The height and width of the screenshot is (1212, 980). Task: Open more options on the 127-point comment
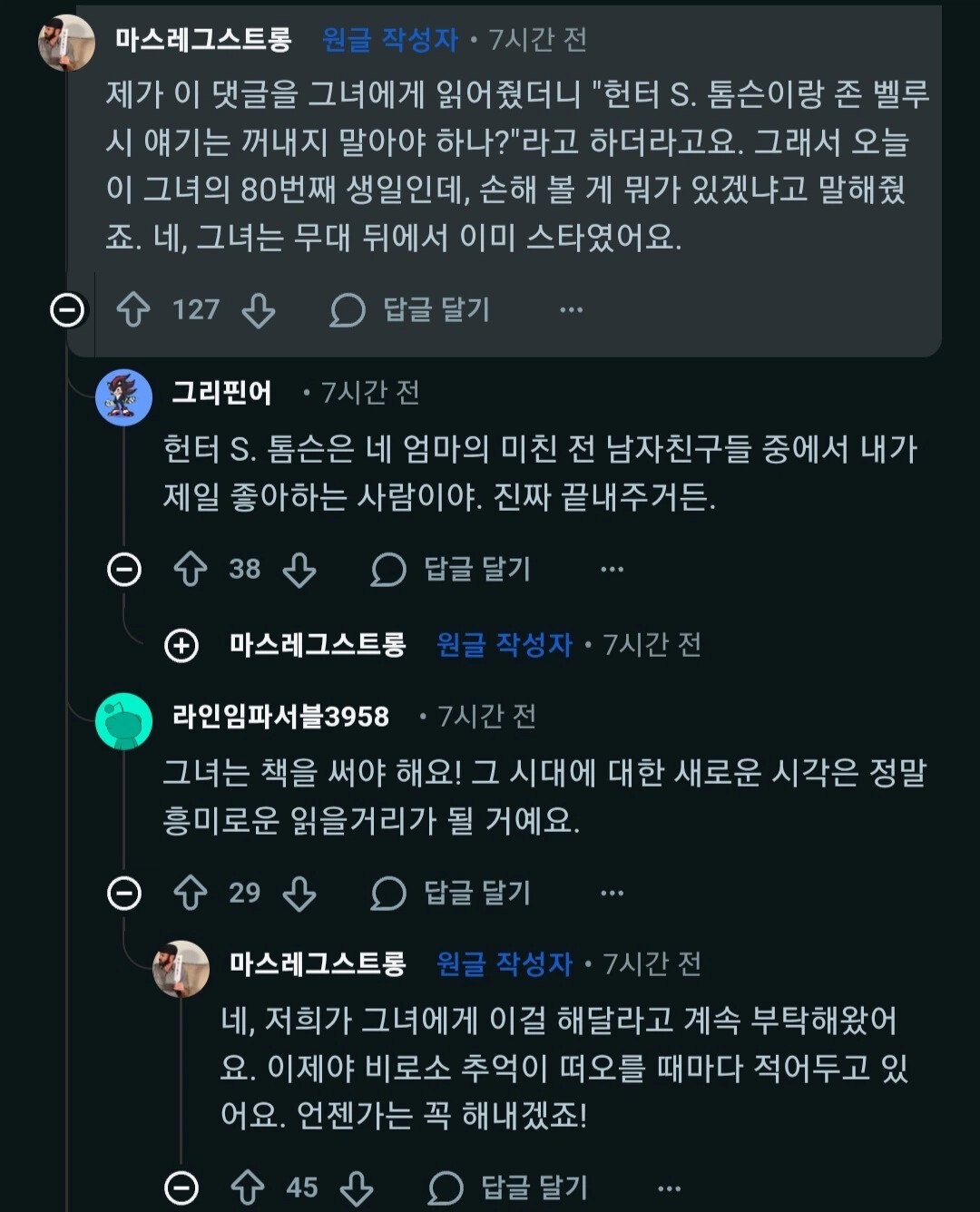571,310
